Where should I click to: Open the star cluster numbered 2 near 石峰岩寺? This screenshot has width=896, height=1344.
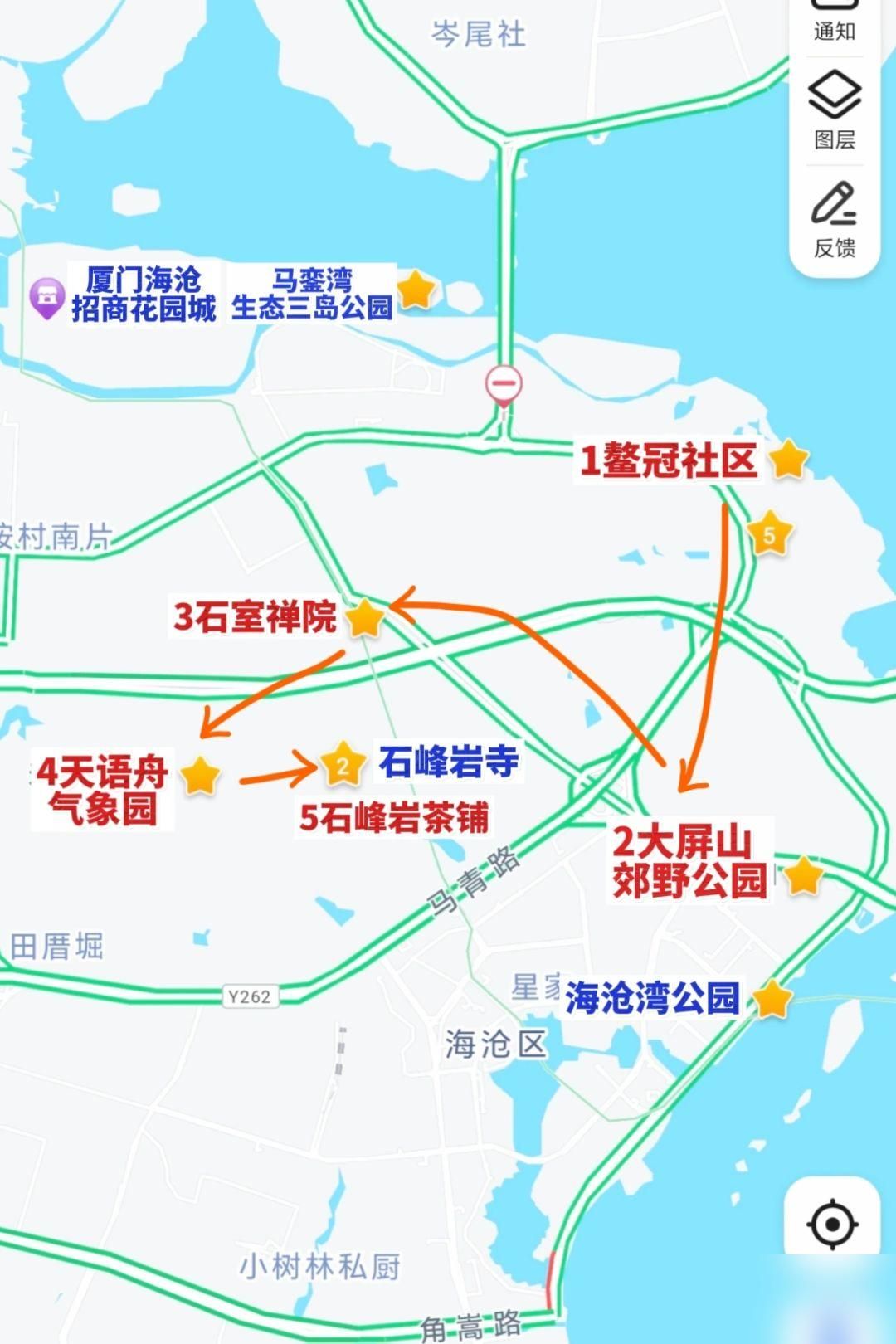click(x=342, y=765)
